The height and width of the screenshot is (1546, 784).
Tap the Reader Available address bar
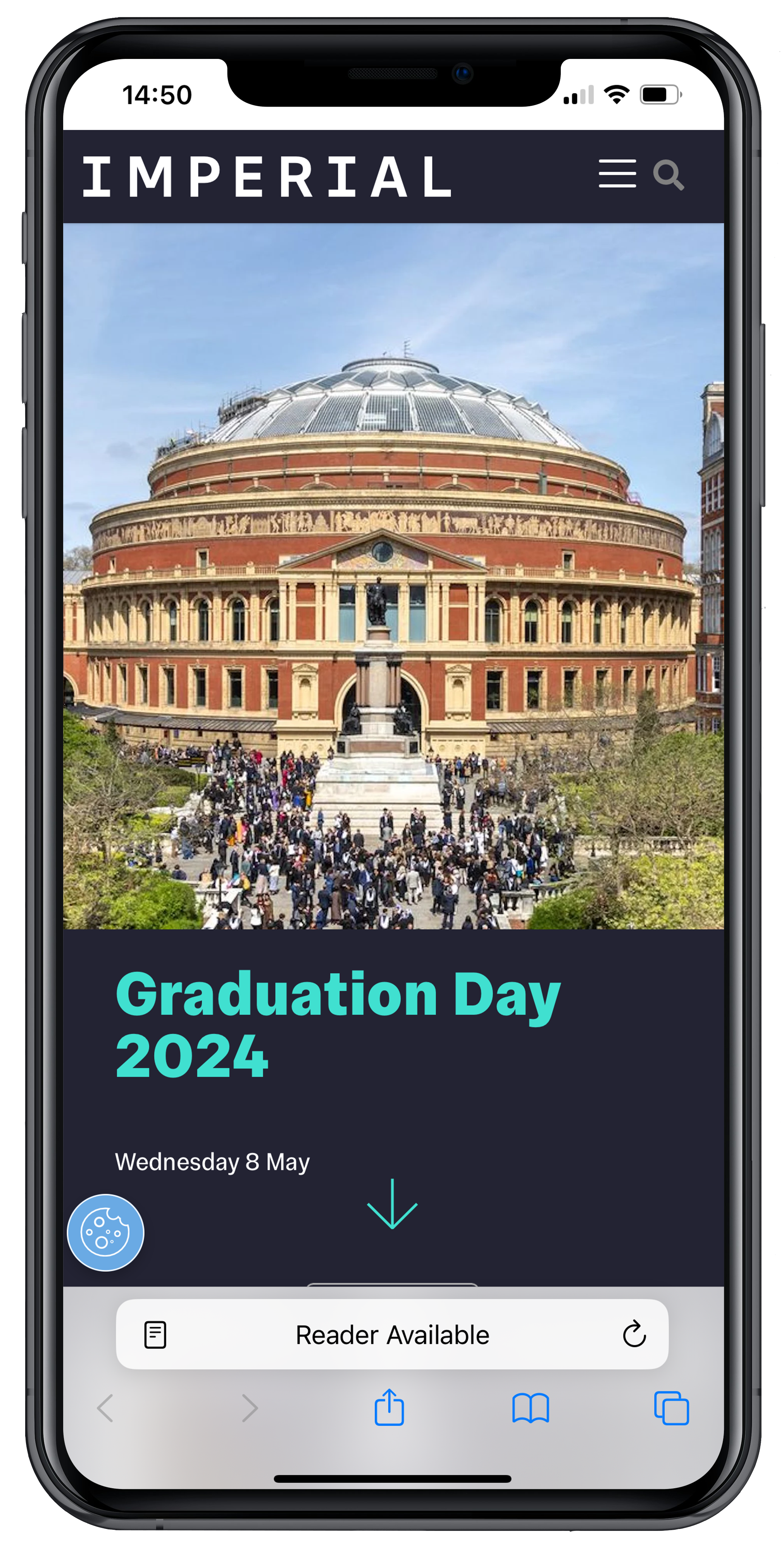(392, 1335)
